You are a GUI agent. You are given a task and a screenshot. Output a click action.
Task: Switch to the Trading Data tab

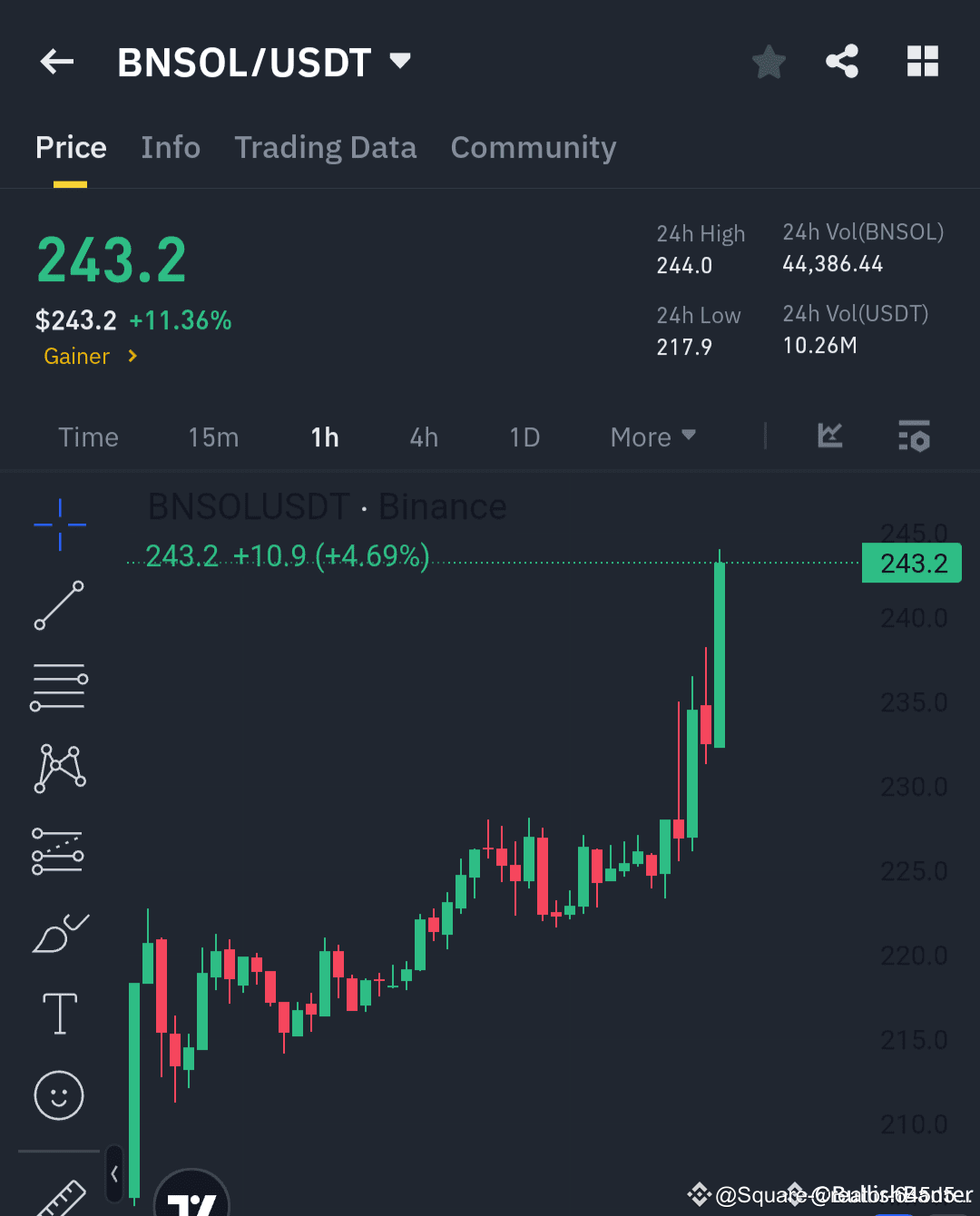(326, 147)
